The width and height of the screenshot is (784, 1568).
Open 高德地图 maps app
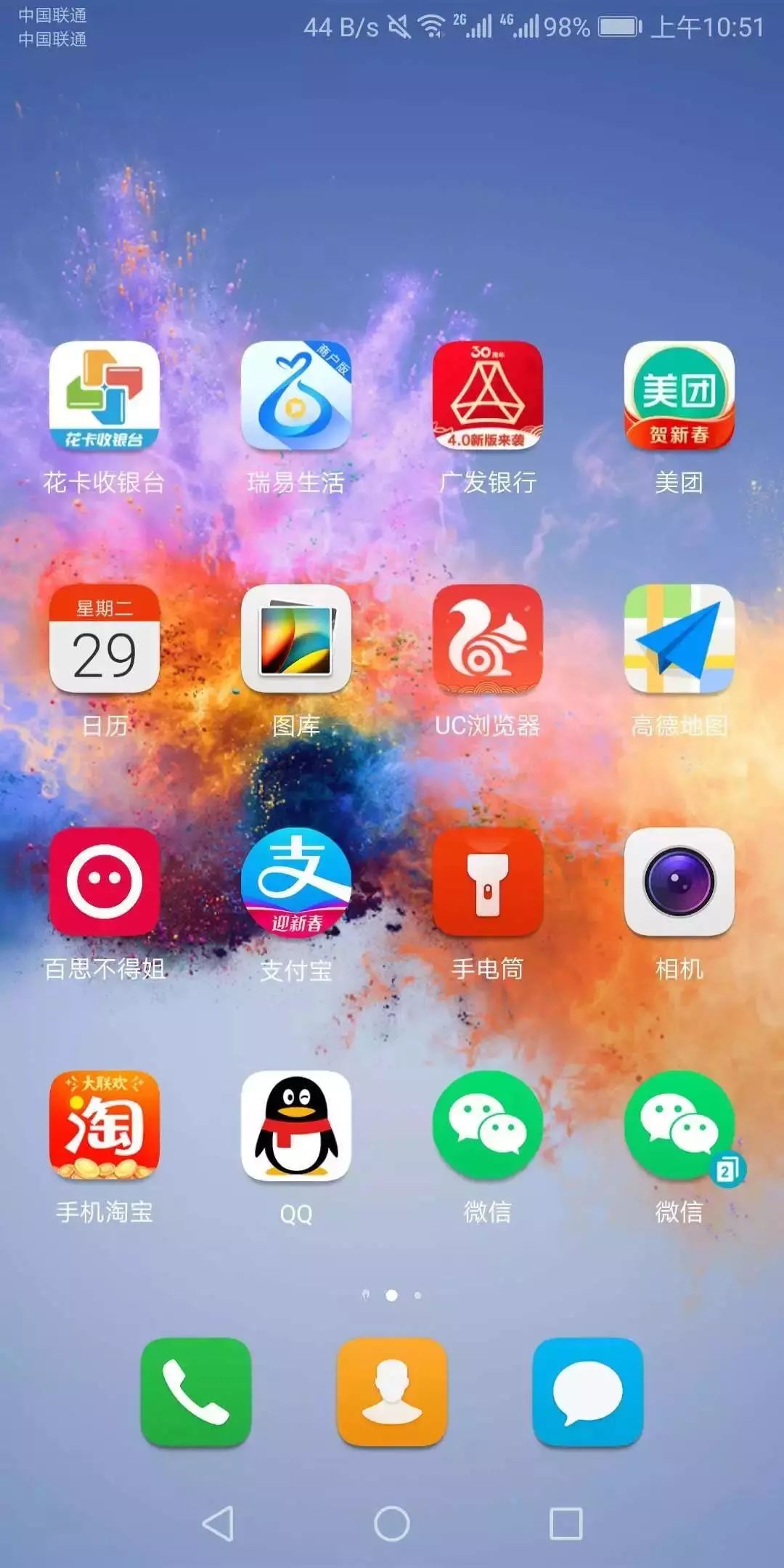point(679,640)
